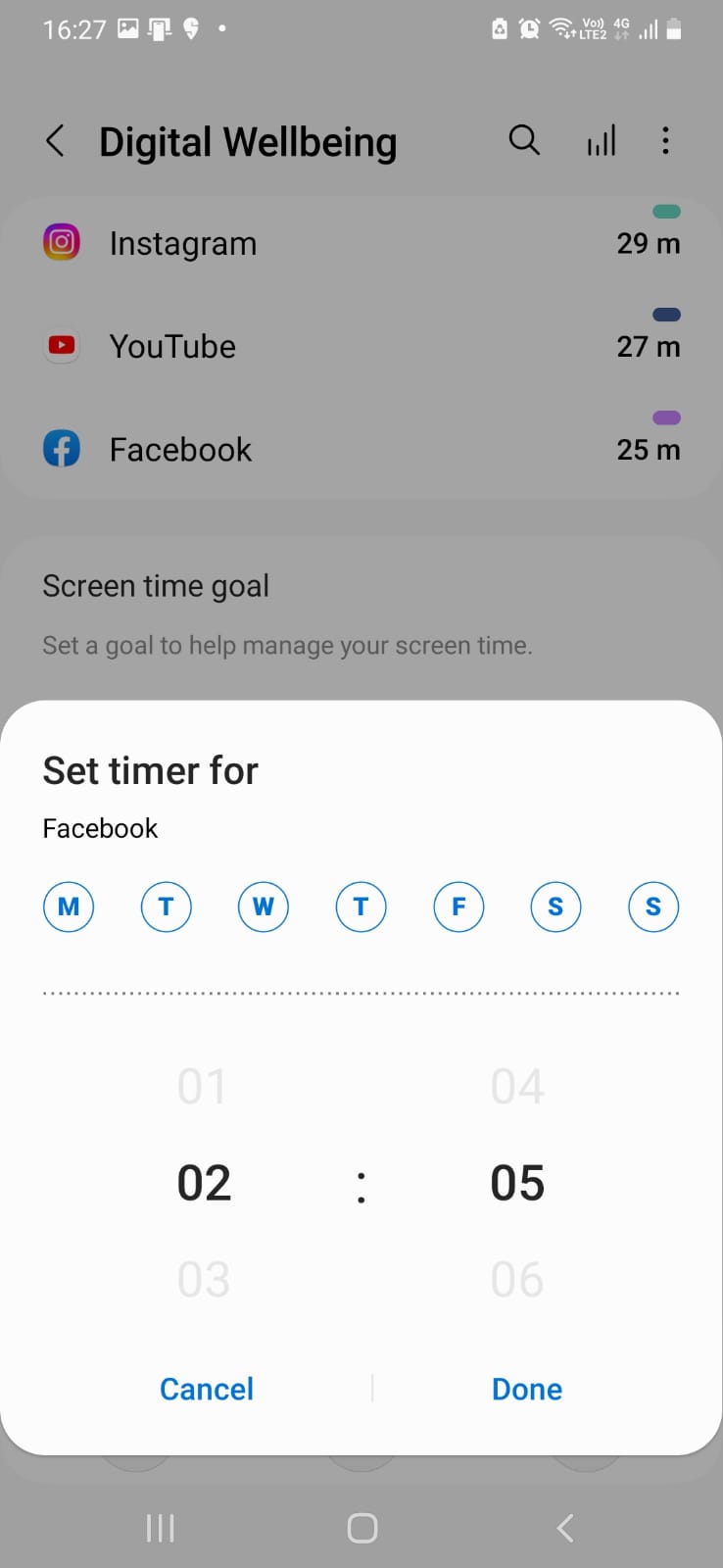Tap the three-dot overflow menu icon
This screenshot has height=1568, width=723.
(x=665, y=140)
